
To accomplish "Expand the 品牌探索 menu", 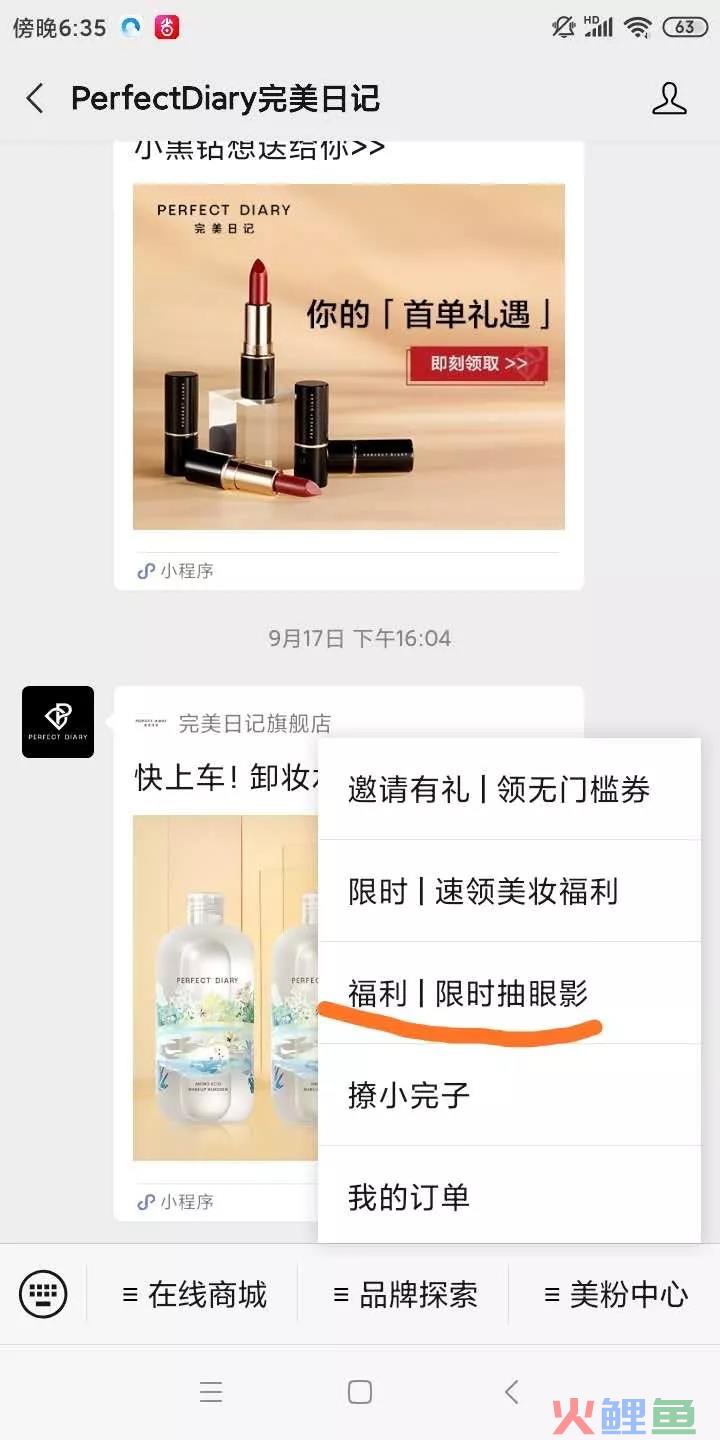I will pyautogui.click(x=405, y=1295).
